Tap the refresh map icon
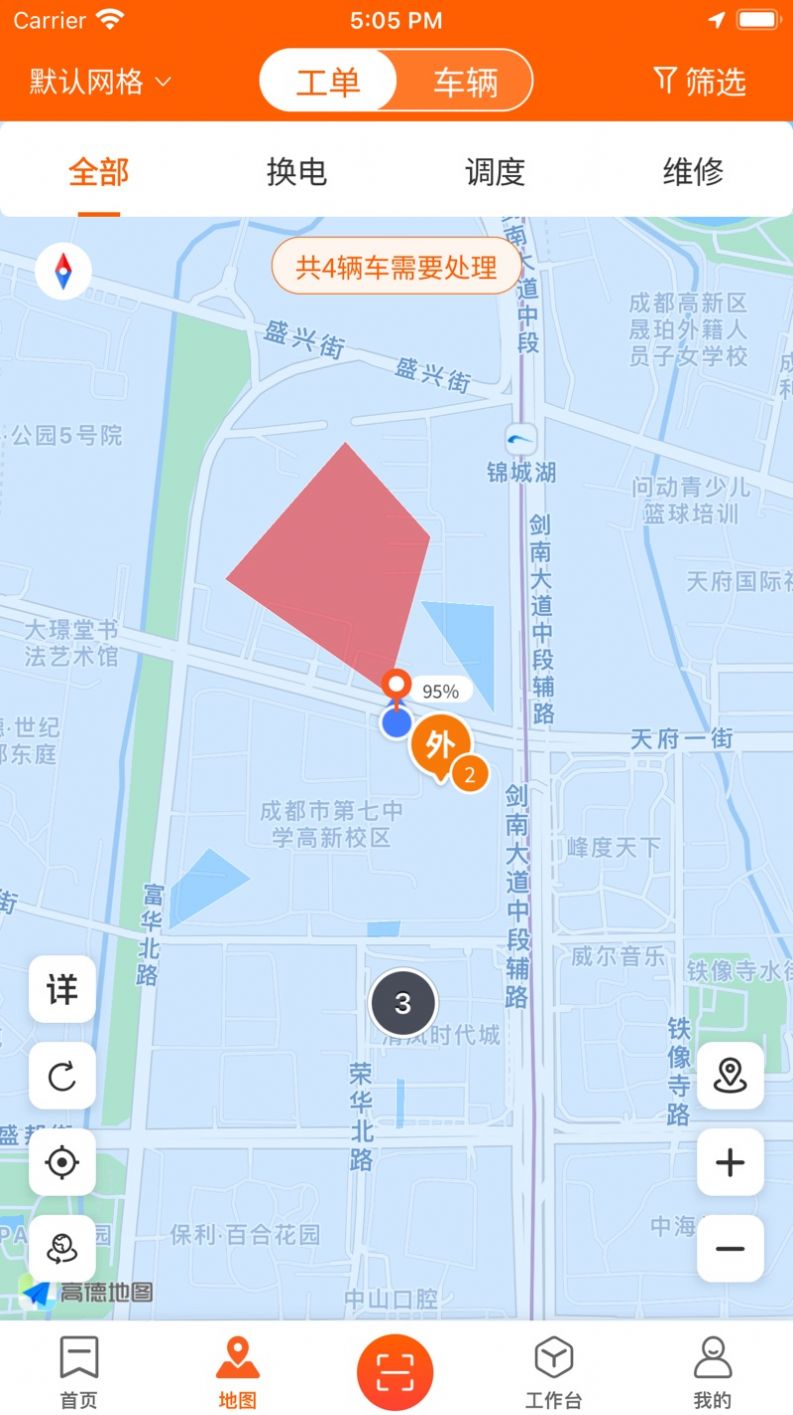Viewport: 793px width, 1415px height. (x=62, y=1077)
